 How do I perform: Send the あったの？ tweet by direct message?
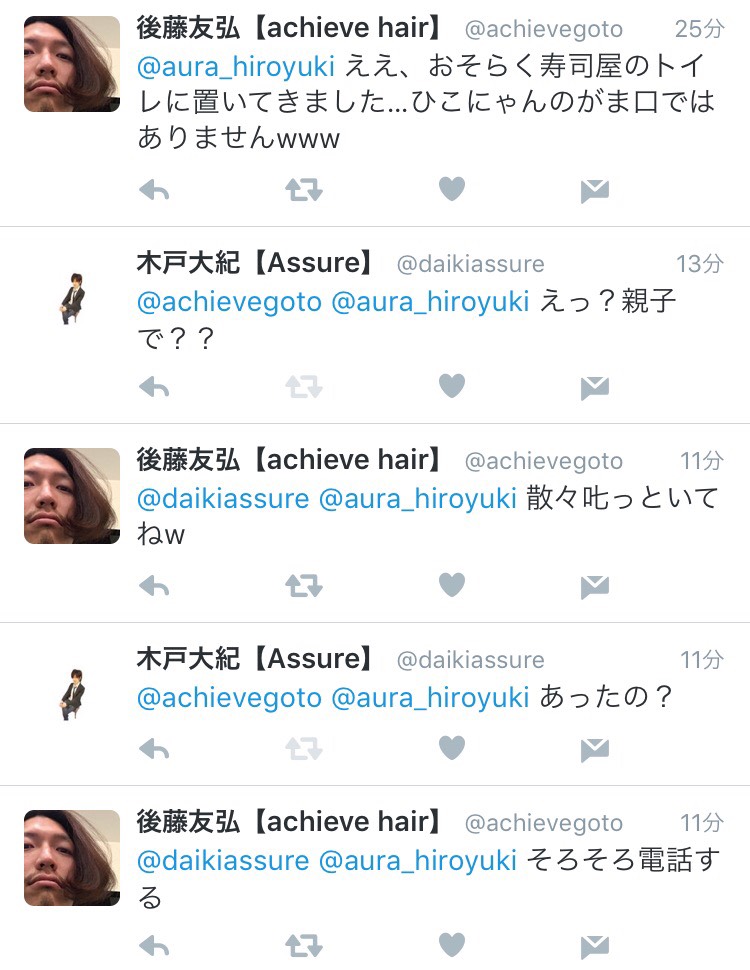(x=595, y=748)
